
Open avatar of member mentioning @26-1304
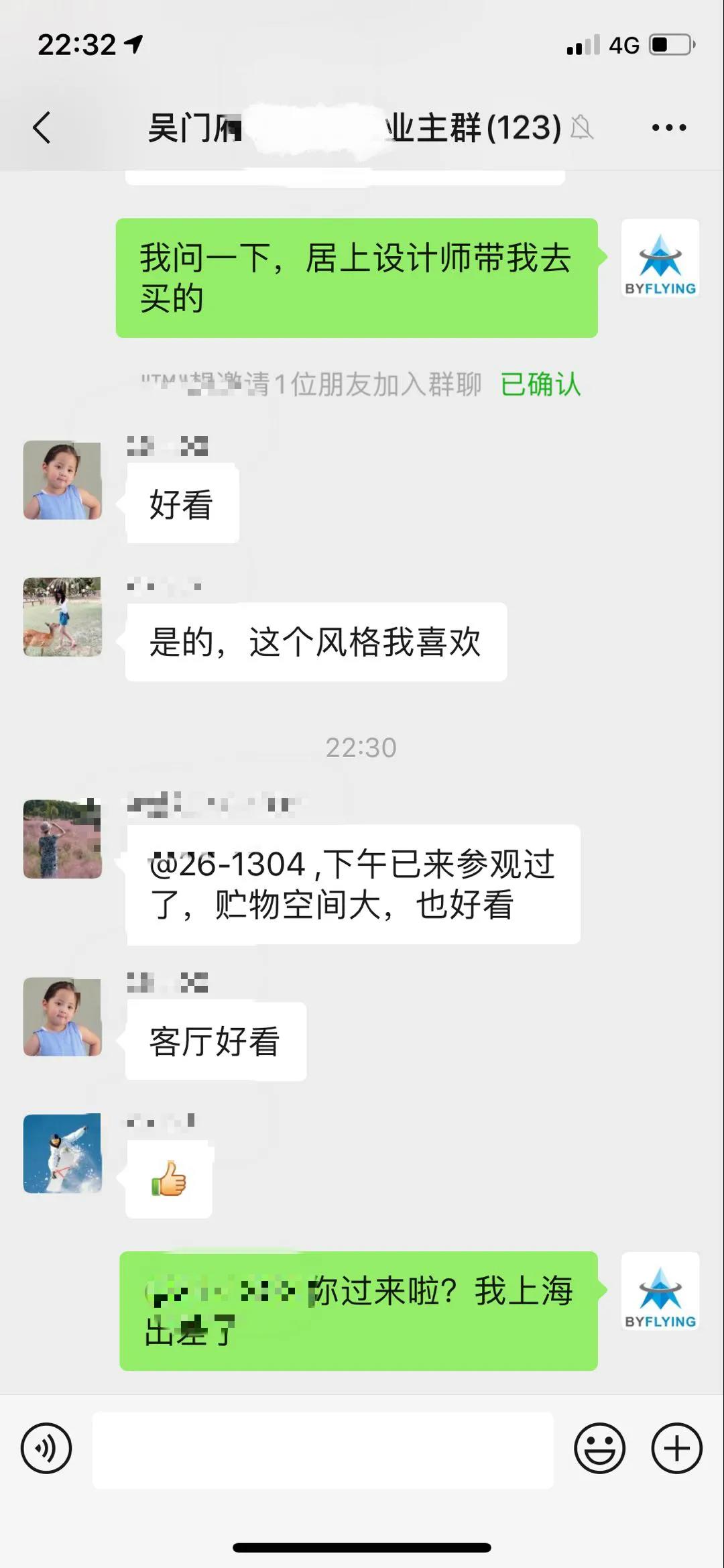click(62, 839)
